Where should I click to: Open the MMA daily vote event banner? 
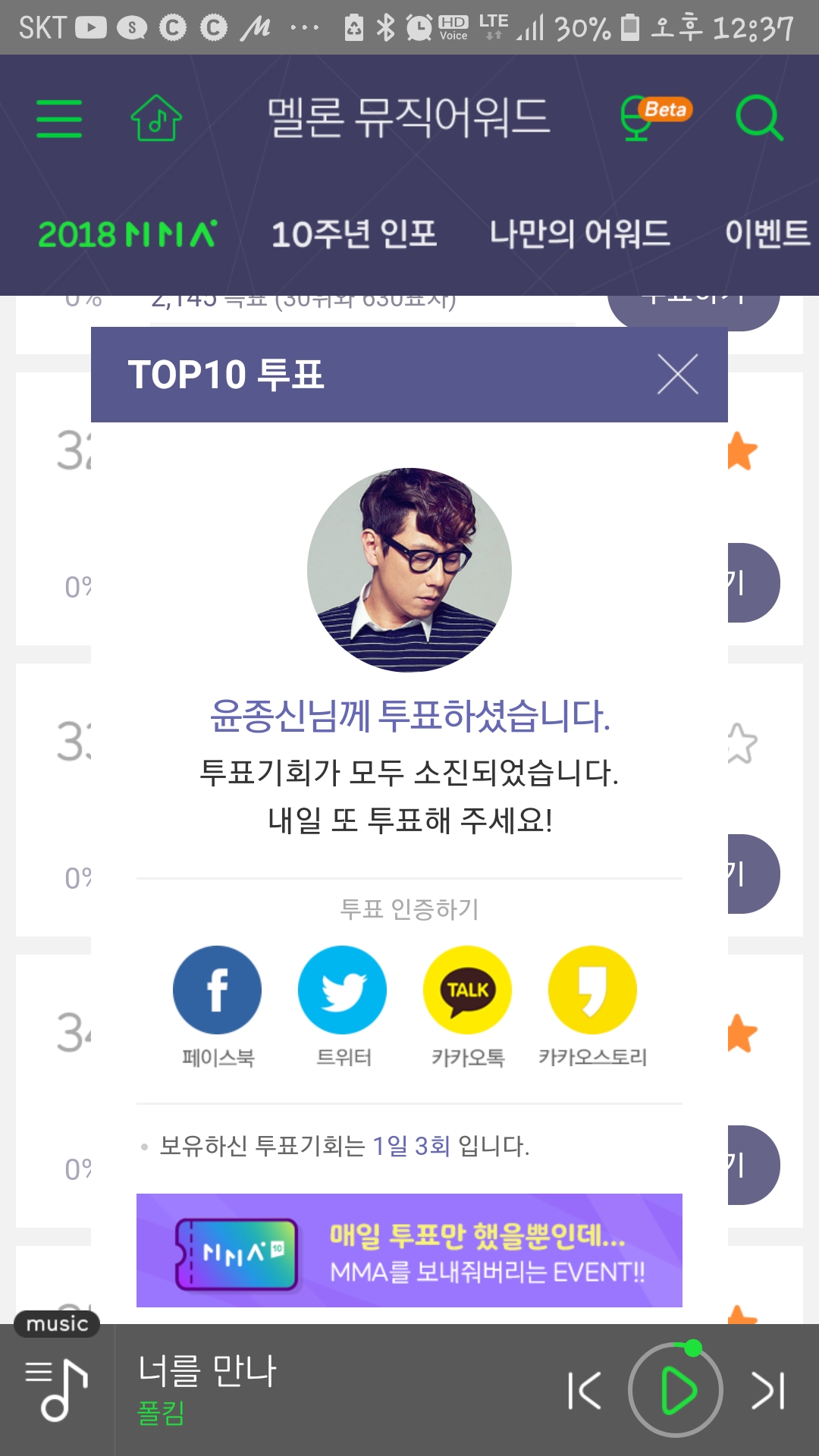point(409,1250)
